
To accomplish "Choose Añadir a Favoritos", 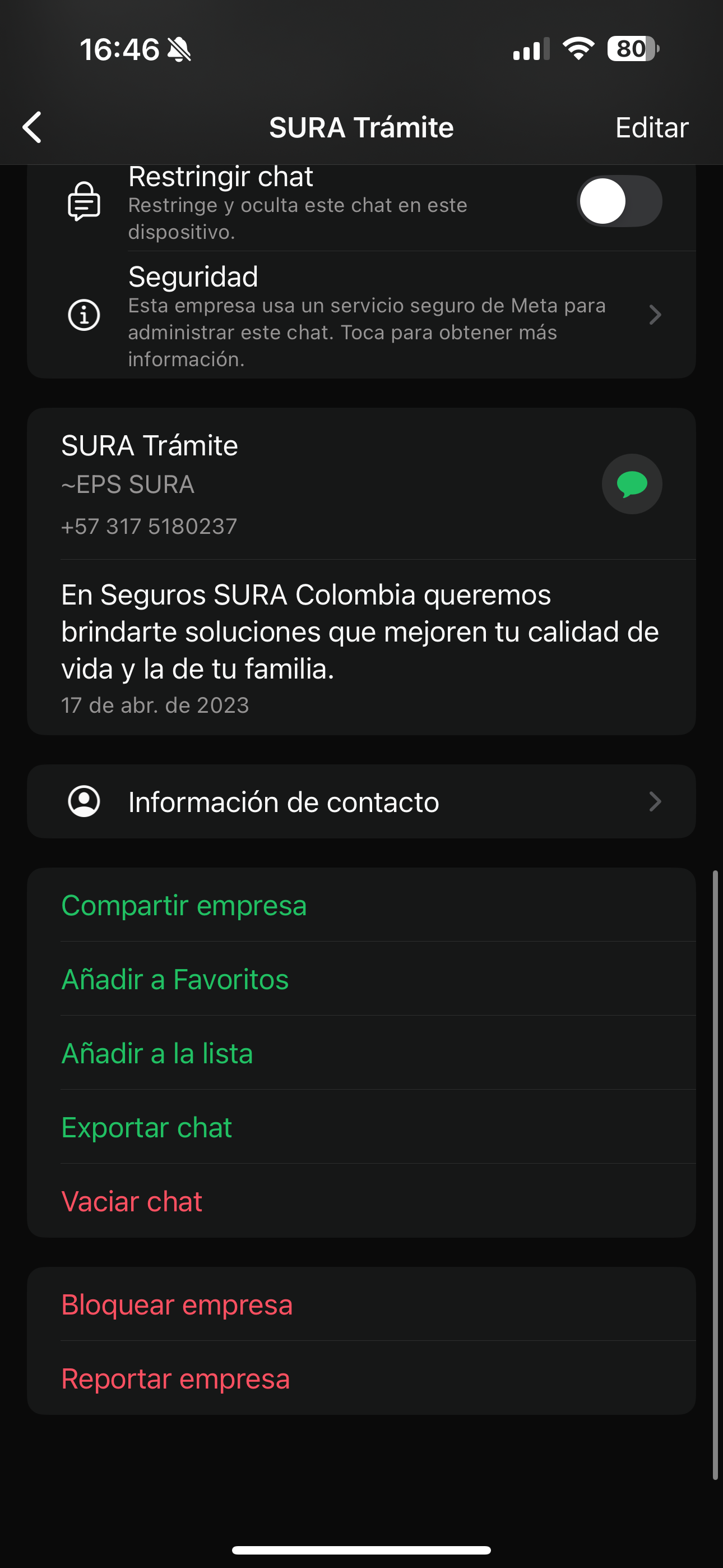I will (361, 979).
